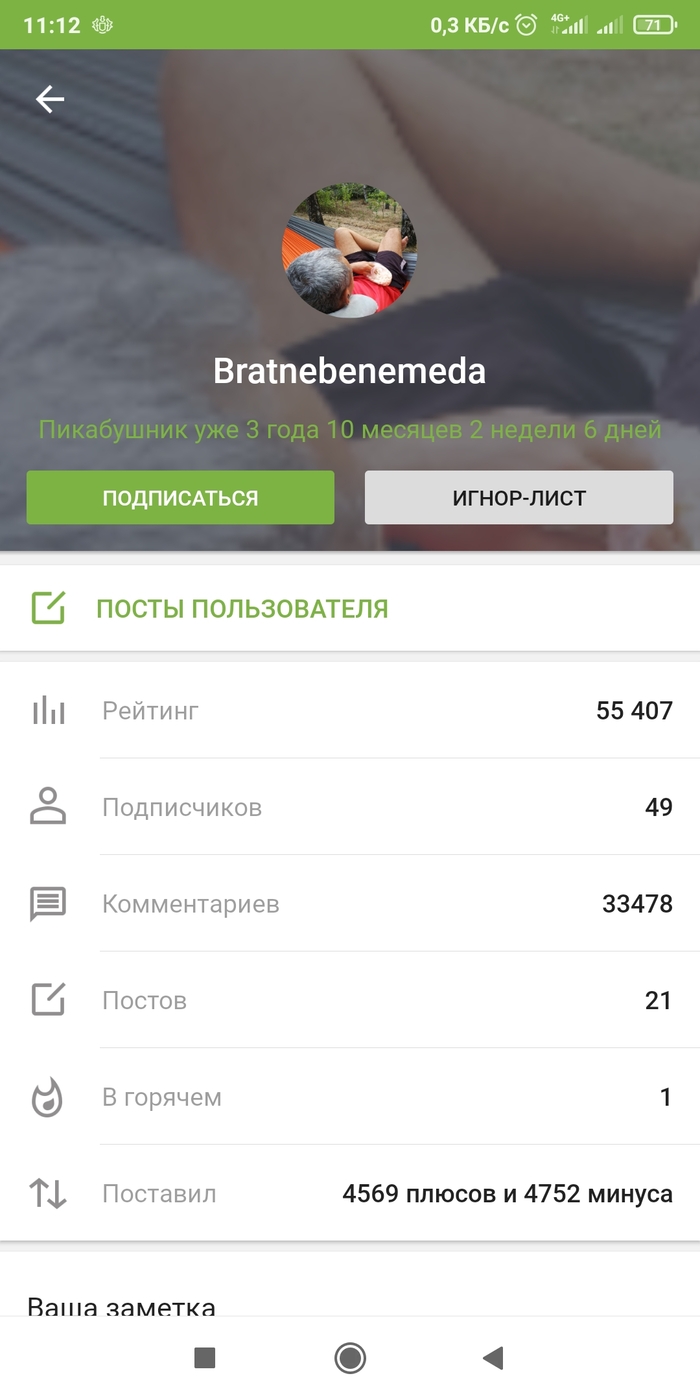Add user to ИГНОР-ЛИСТ
The width and height of the screenshot is (700, 1400).
pos(518,498)
